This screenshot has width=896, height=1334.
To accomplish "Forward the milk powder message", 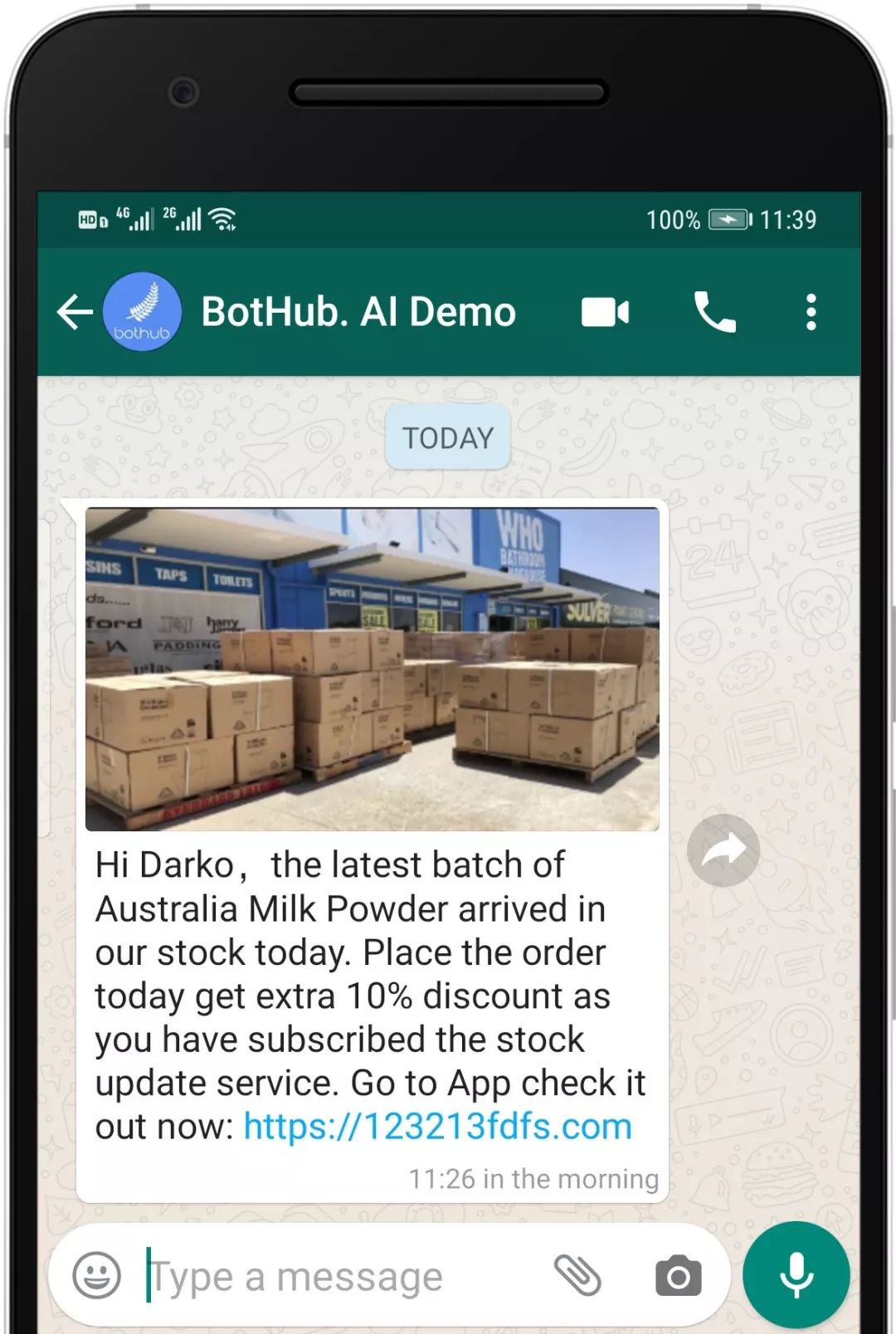I will coord(723,850).
